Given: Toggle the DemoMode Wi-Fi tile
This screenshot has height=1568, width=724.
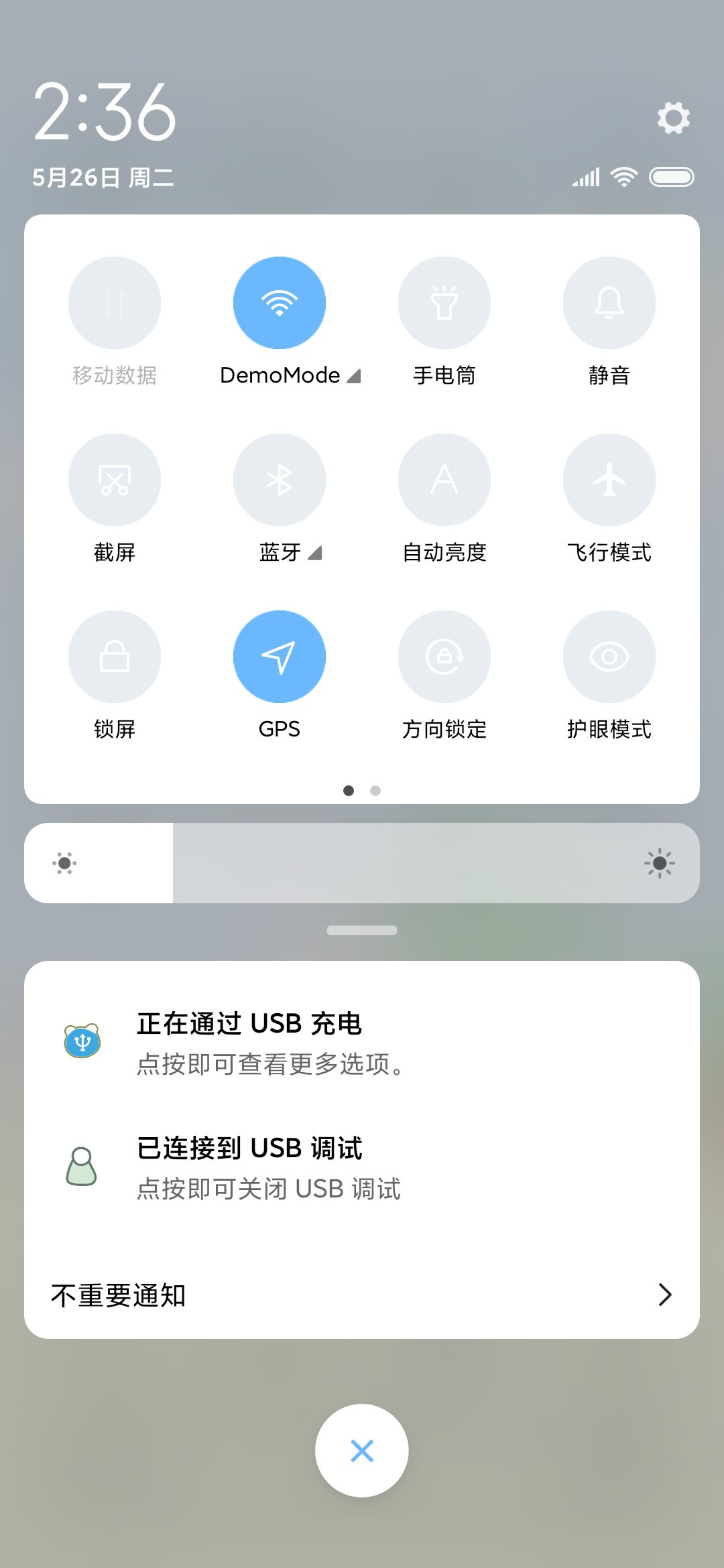Looking at the screenshot, I should coord(280,303).
